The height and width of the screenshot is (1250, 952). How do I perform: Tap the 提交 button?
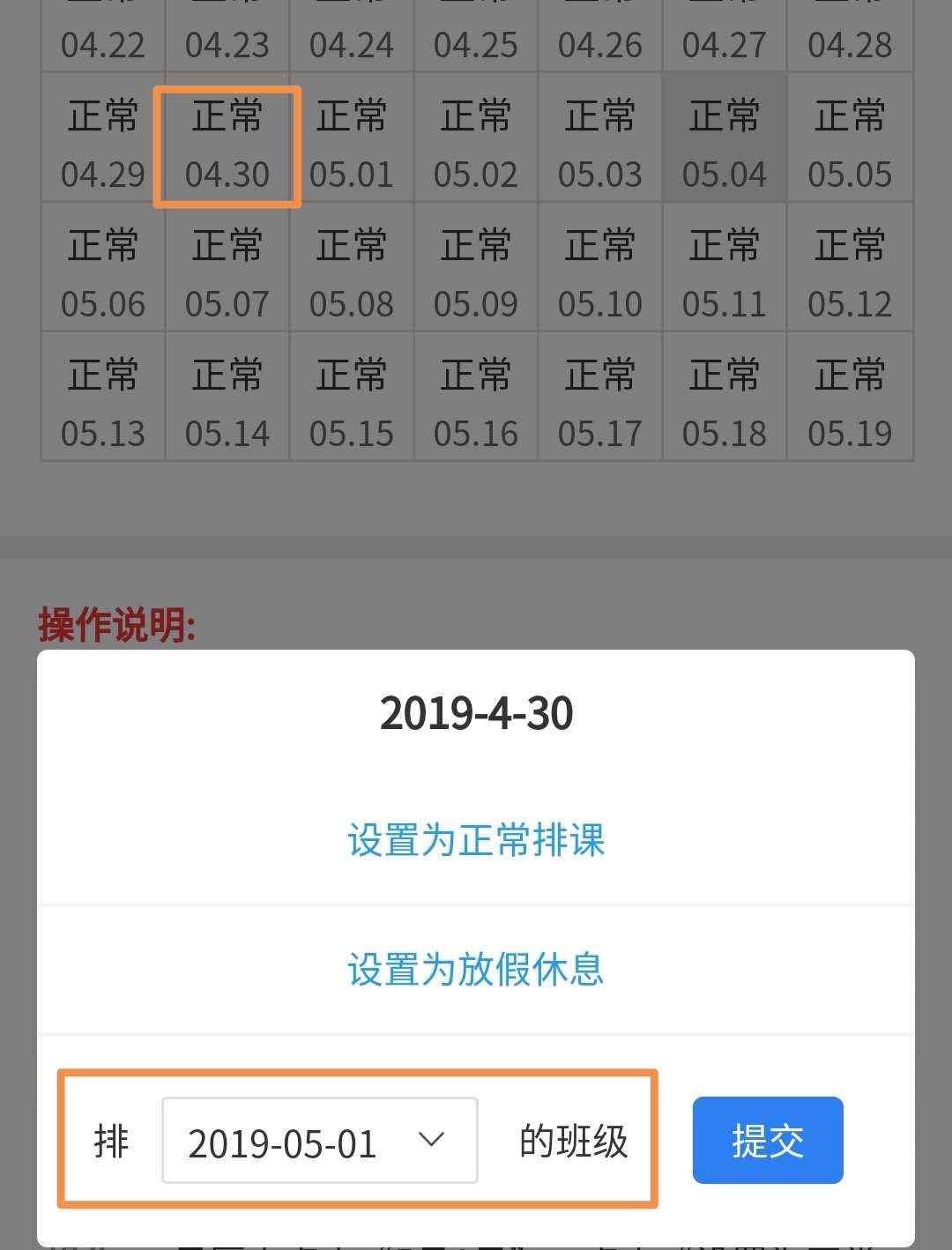767,1140
